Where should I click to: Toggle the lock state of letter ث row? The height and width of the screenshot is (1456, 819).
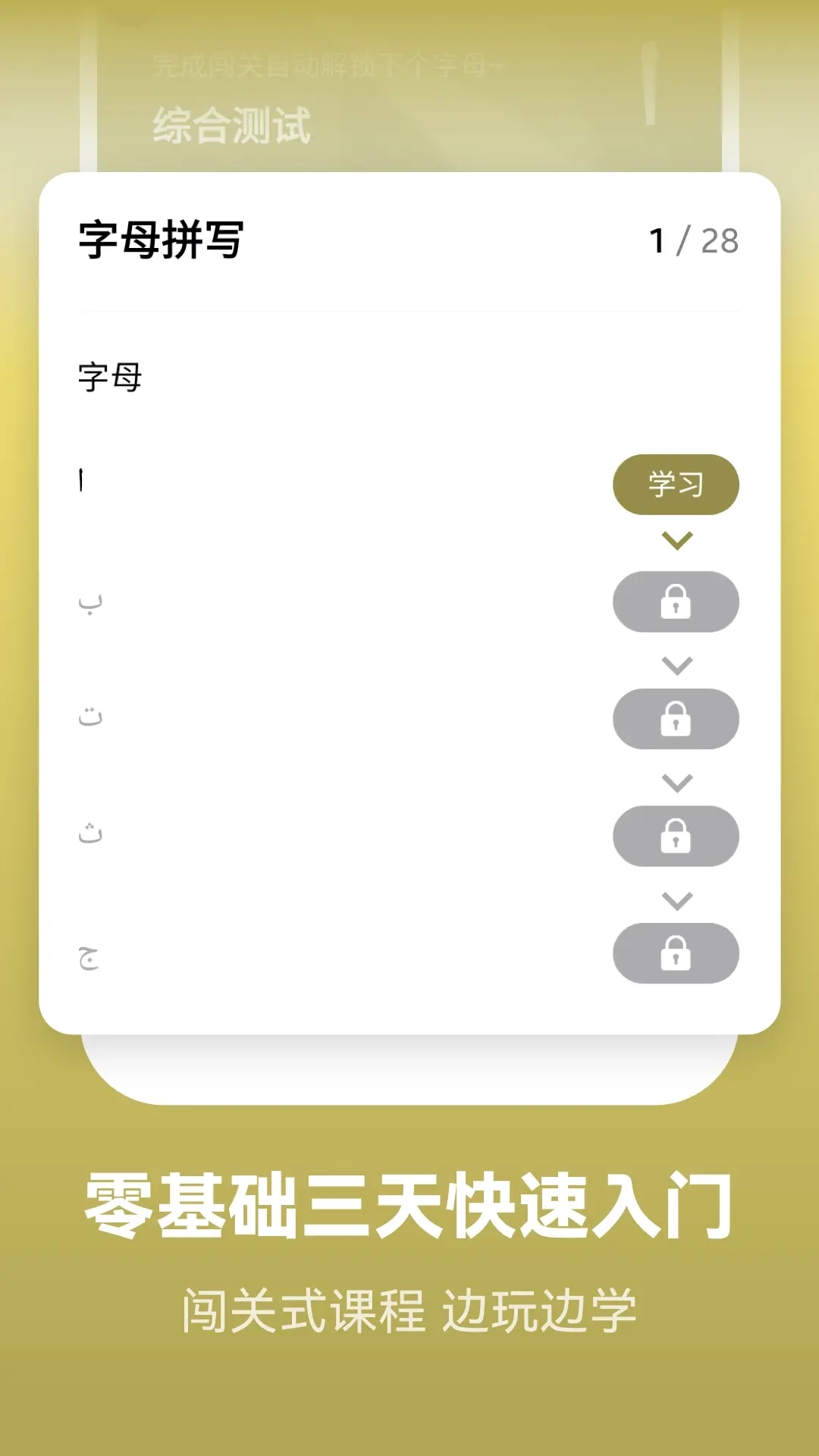(677, 836)
